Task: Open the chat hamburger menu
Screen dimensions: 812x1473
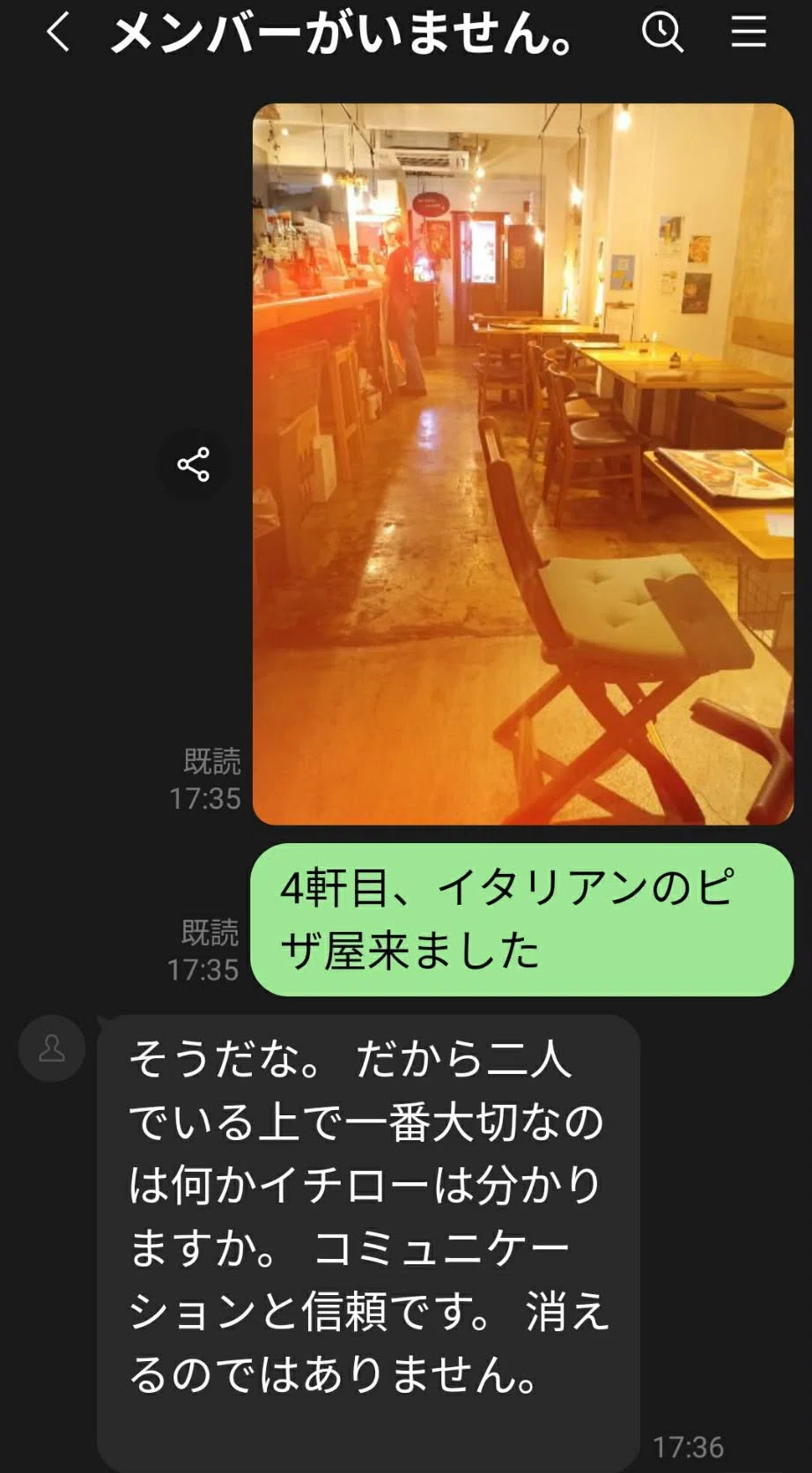Action: [749, 33]
